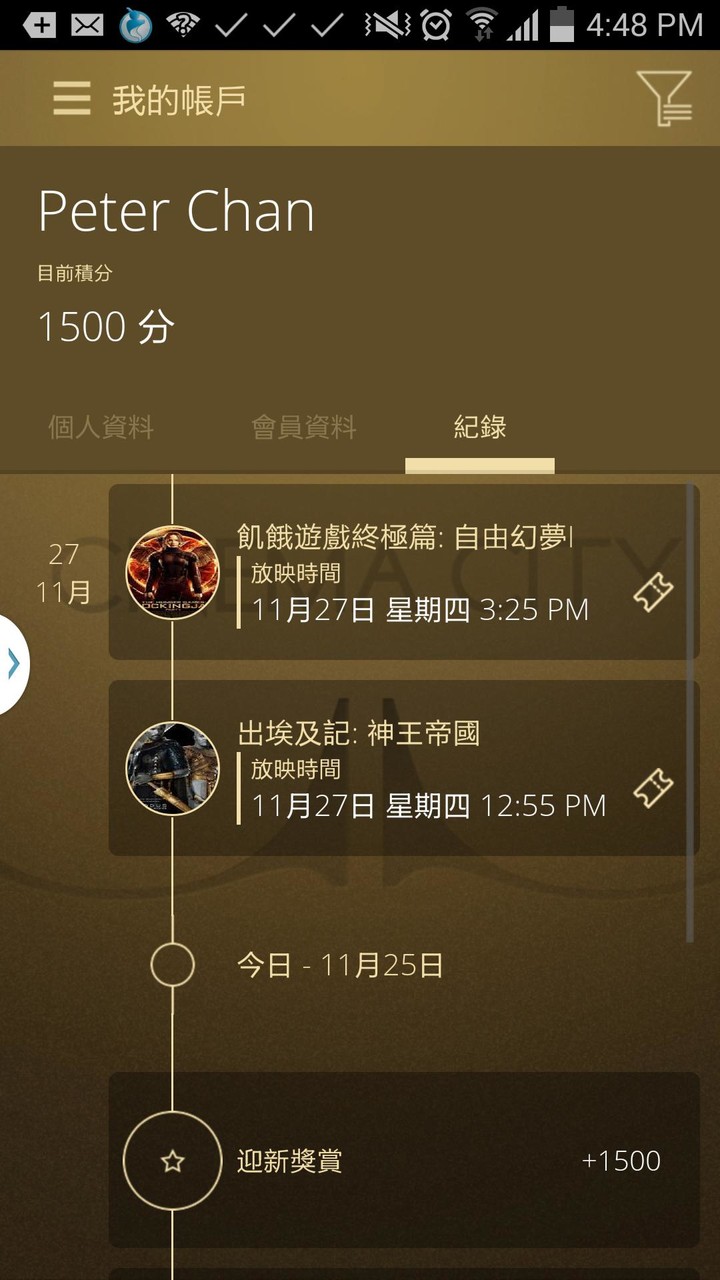This screenshot has width=720, height=1280.
Task: Open the hamburger drawer menu
Action: click(72, 99)
